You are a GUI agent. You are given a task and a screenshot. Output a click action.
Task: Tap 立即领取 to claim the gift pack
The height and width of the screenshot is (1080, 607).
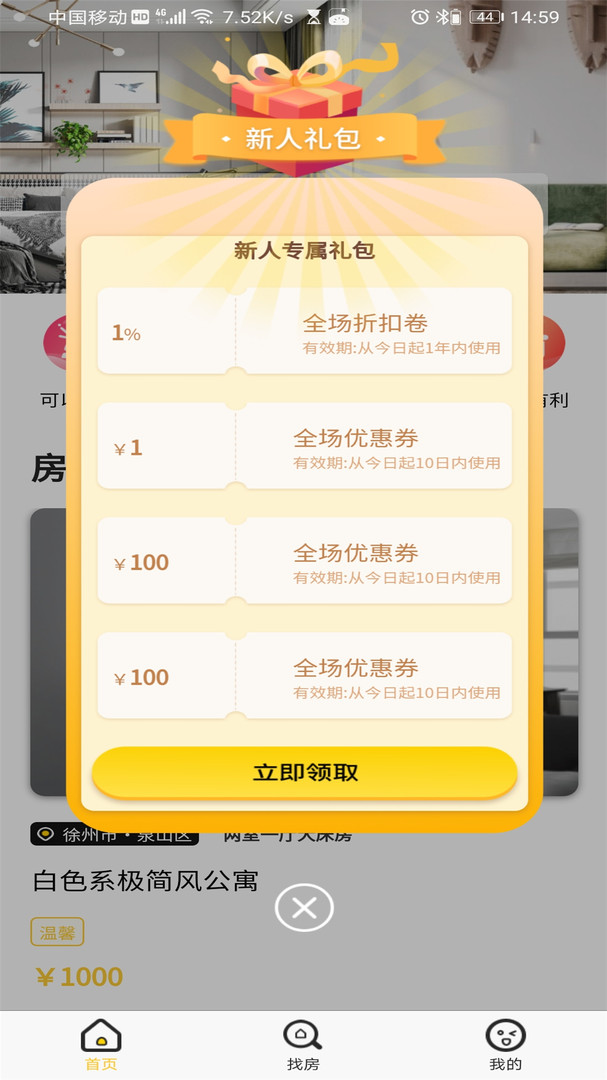point(305,772)
